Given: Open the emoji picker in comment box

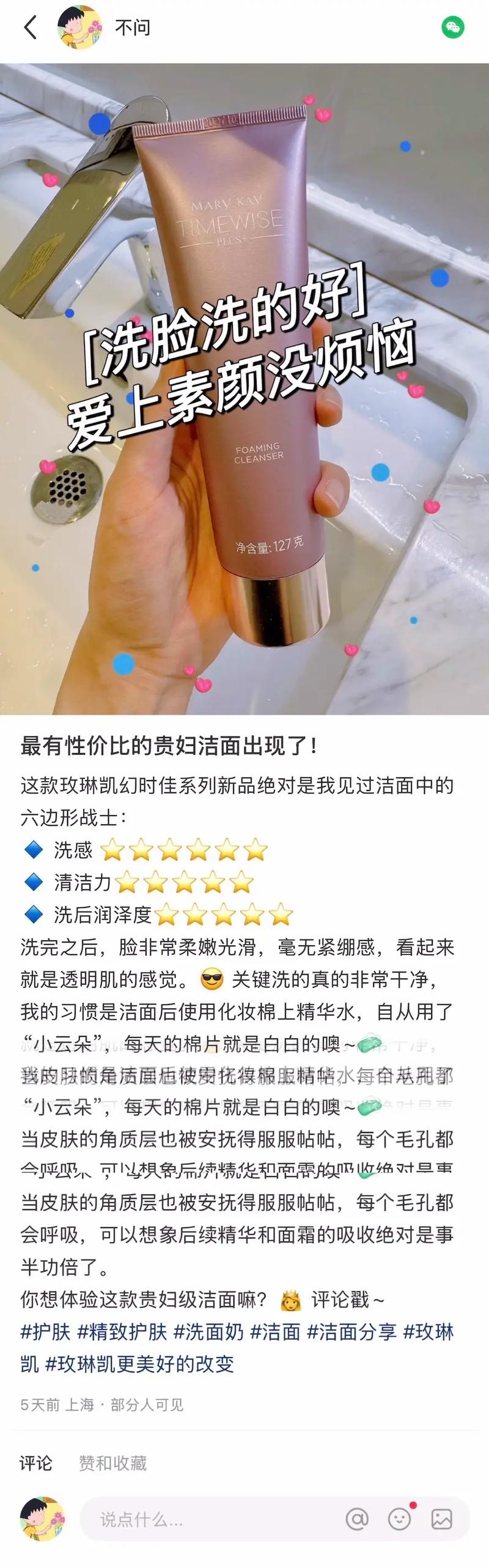Looking at the screenshot, I should (x=400, y=1519).
